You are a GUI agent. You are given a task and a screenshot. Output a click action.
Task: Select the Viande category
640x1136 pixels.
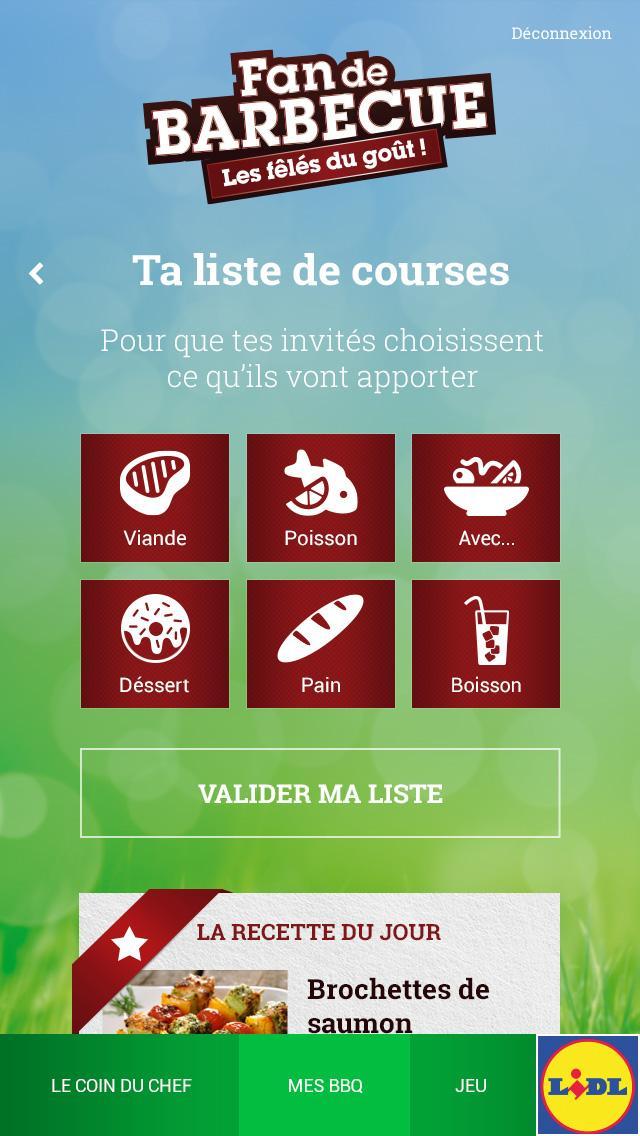pyautogui.click(x=155, y=498)
